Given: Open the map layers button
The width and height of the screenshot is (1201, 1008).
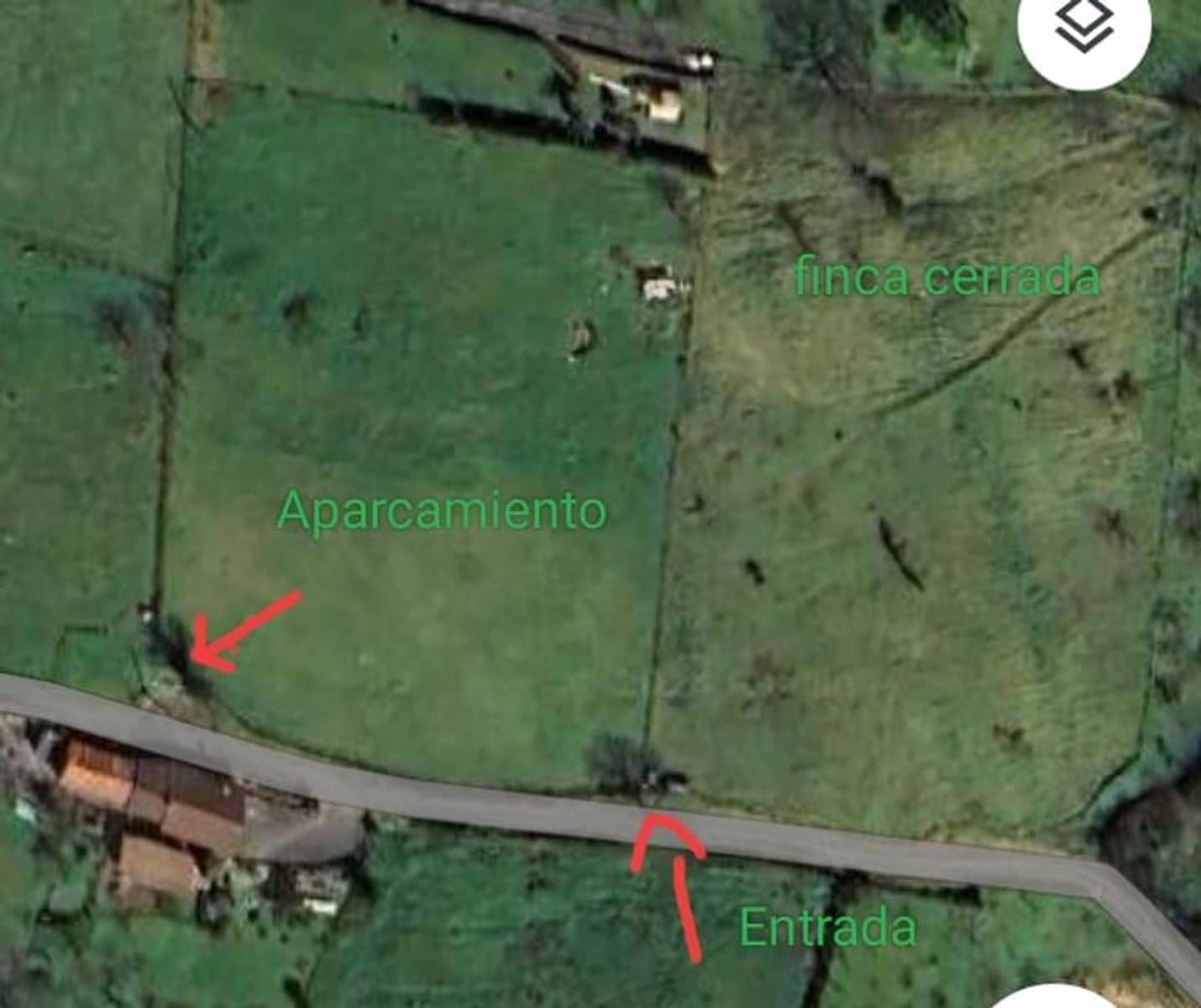Looking at the screenshot, I should 1083,29.
